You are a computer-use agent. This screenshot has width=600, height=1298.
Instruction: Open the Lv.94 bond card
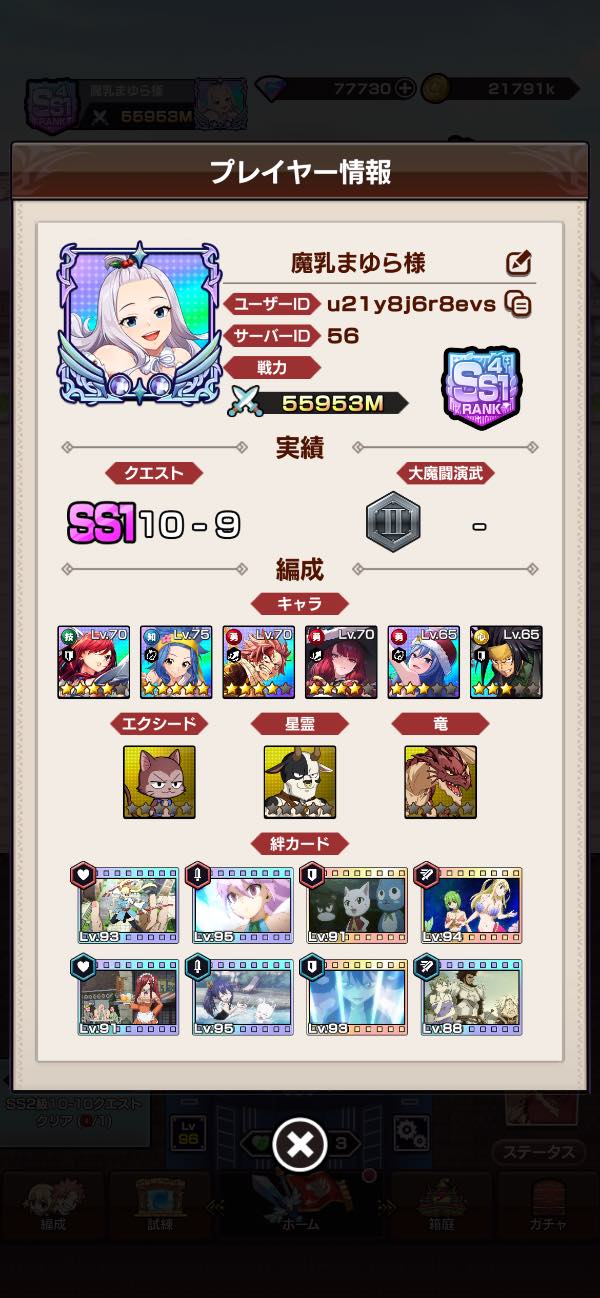[471, 906]
